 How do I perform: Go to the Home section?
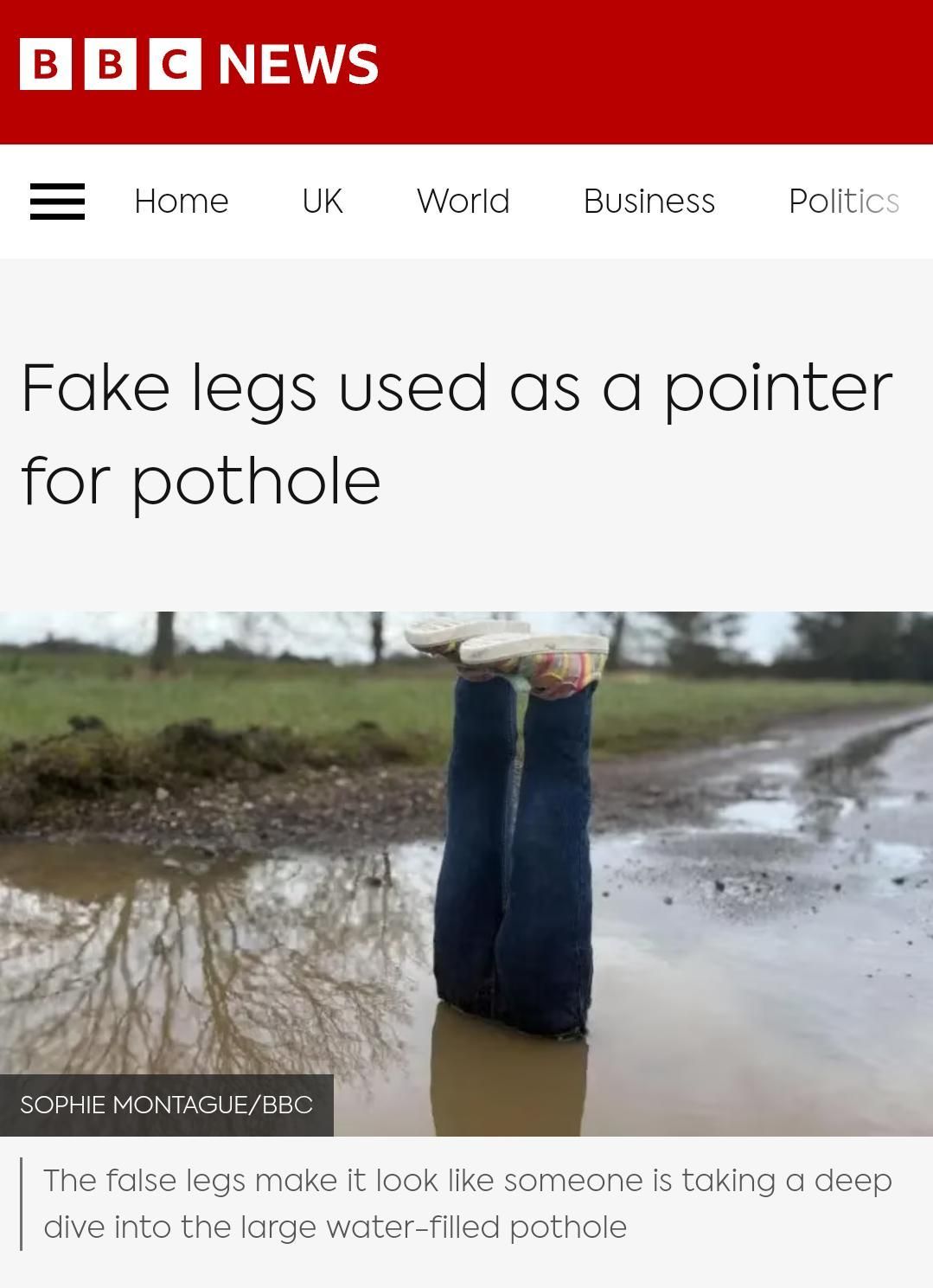(x=182, y=202)
